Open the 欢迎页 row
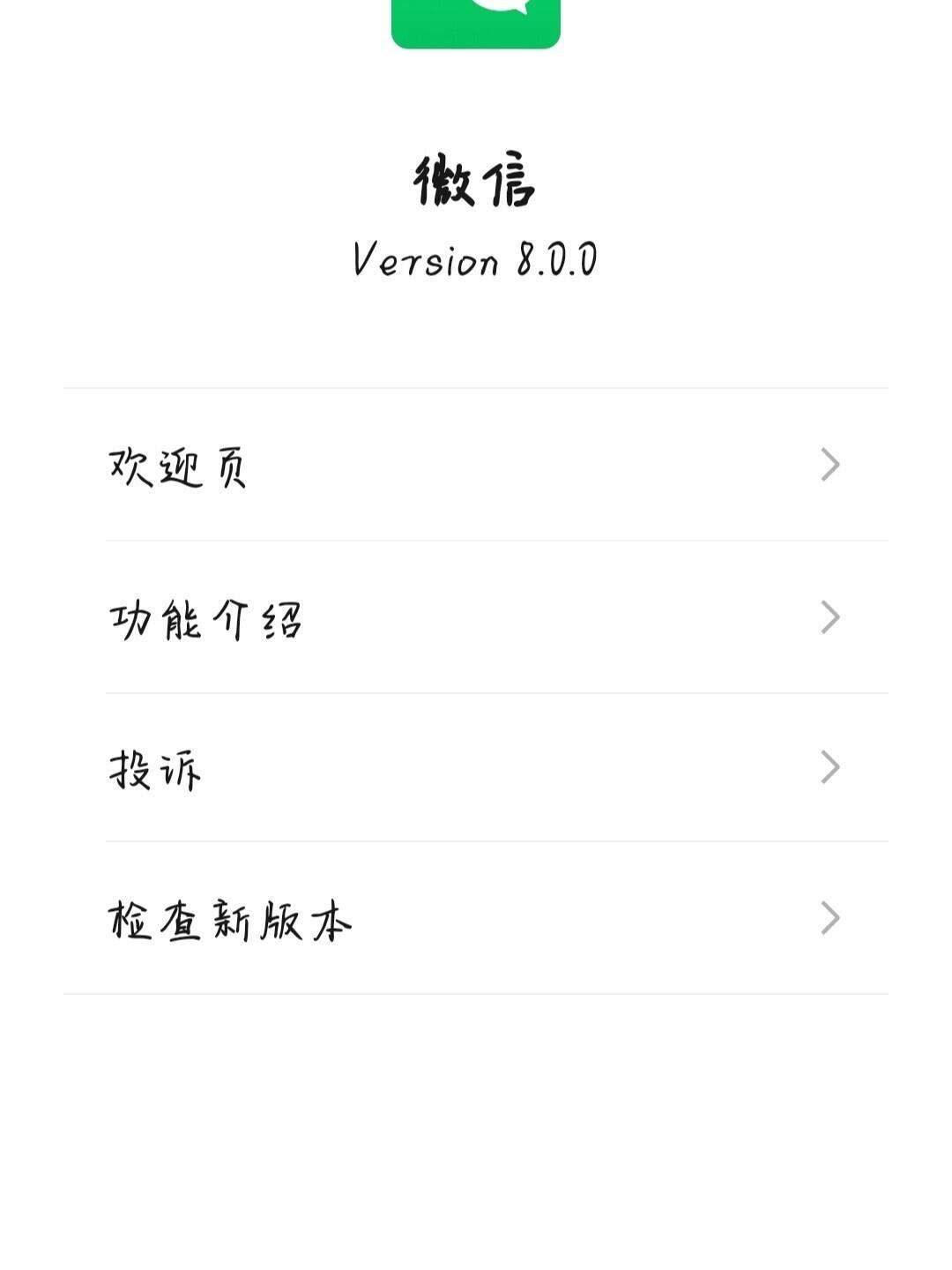952x1270 pixels. tap(476, 465)
